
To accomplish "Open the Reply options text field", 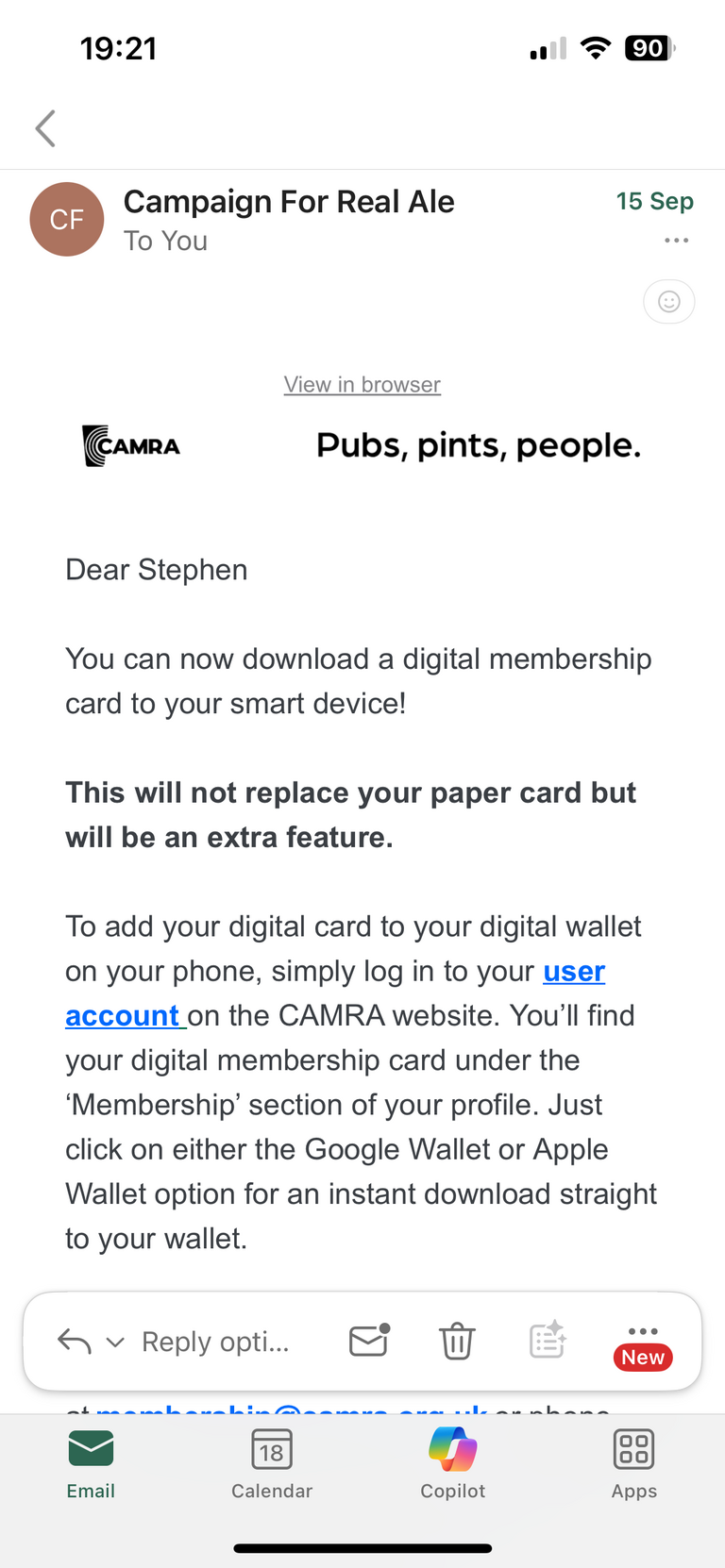I will pos(215,1342).
